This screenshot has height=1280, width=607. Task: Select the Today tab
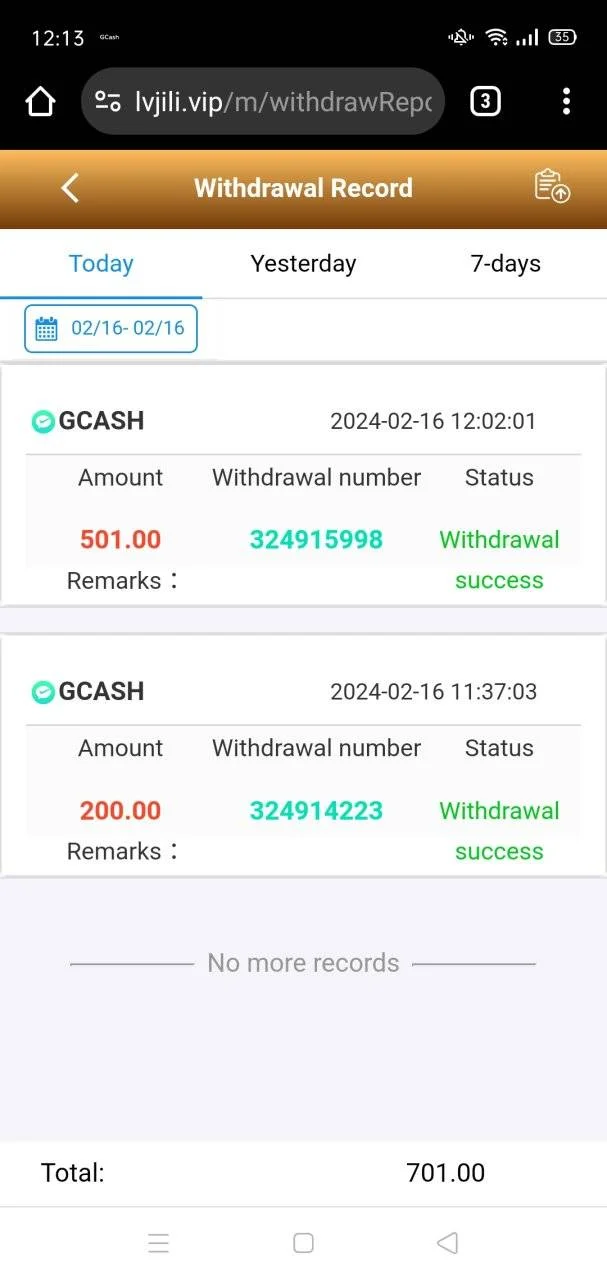(x=101, y=264)
